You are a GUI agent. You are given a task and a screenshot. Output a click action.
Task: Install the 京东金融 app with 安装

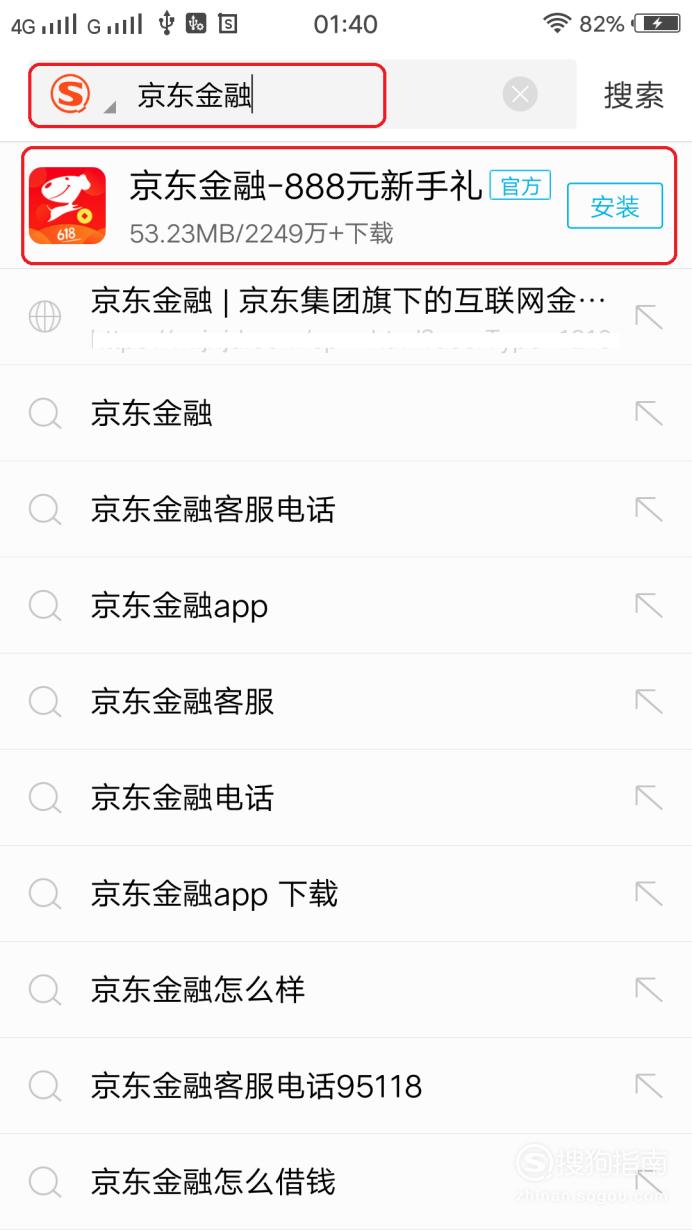point(615,207)
